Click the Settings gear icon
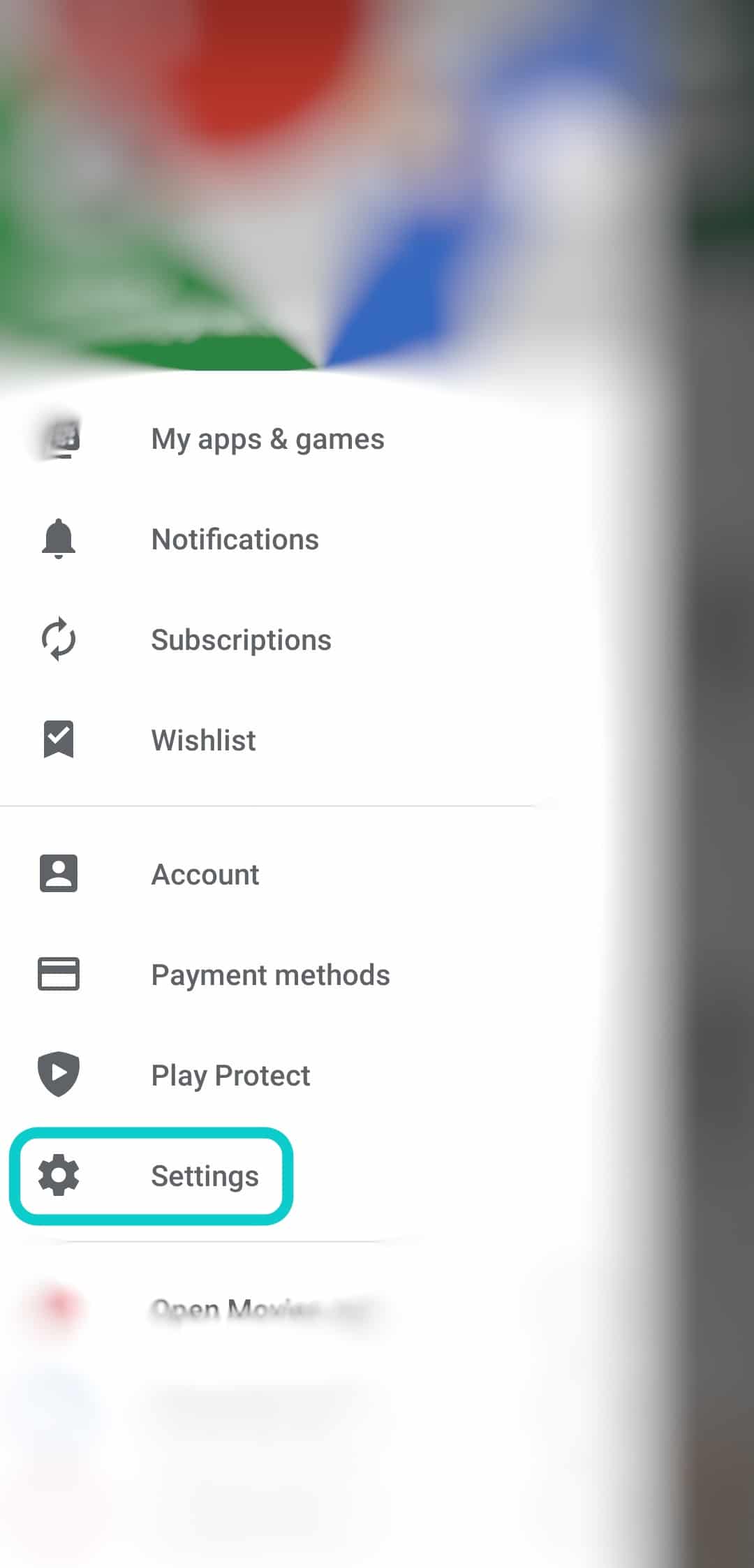 [x=59, y=1176]
